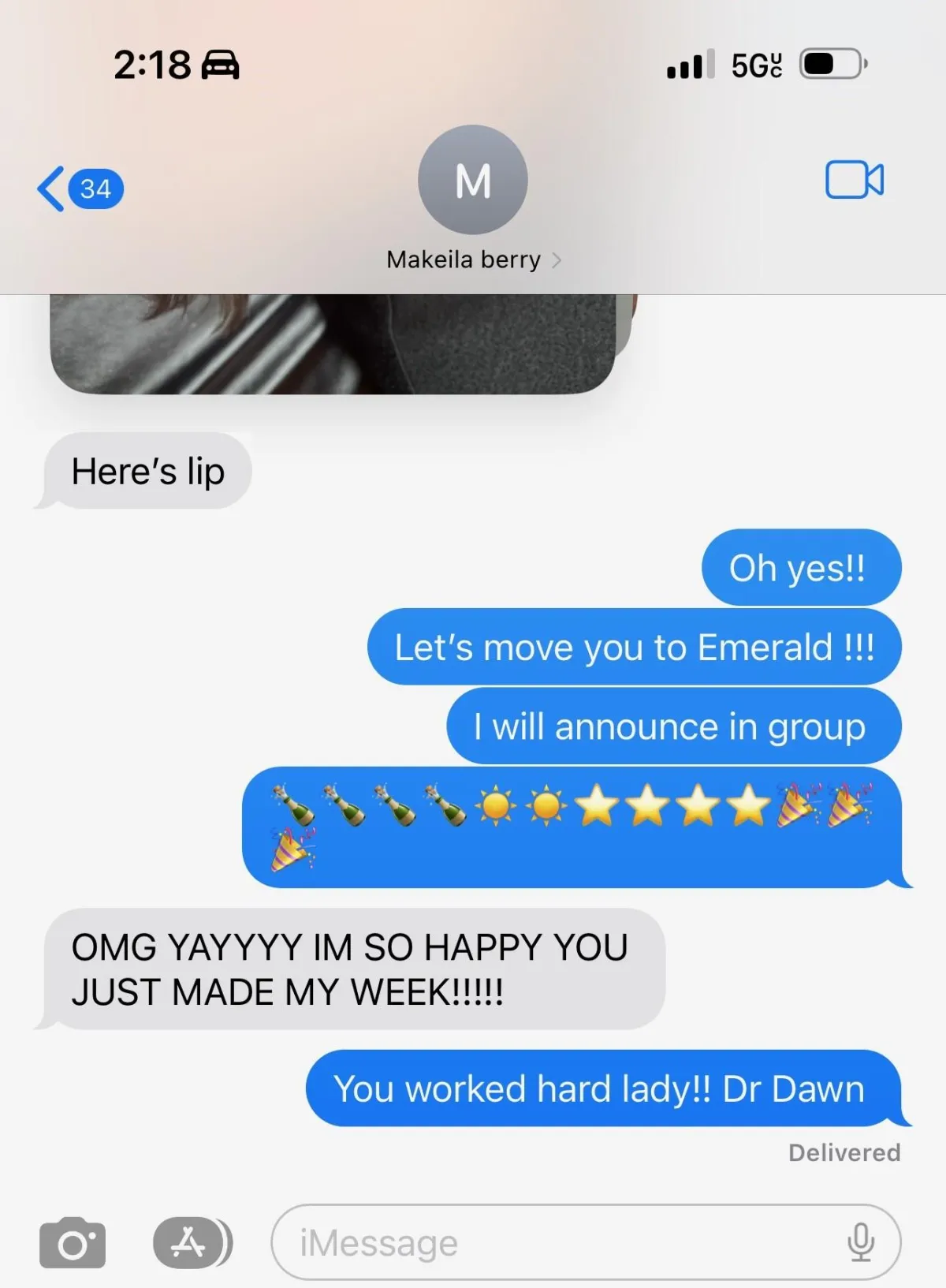Record an audio message with the microphone

(x=860, y=1242)
